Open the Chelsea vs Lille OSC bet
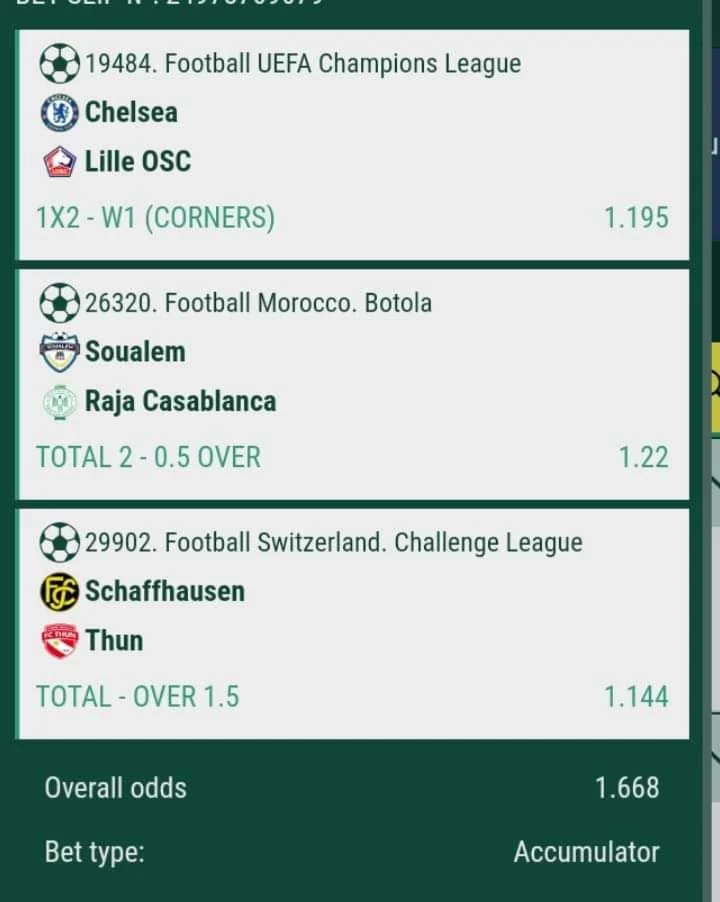Screen dimensions: 720x902 tap(353, 144)
